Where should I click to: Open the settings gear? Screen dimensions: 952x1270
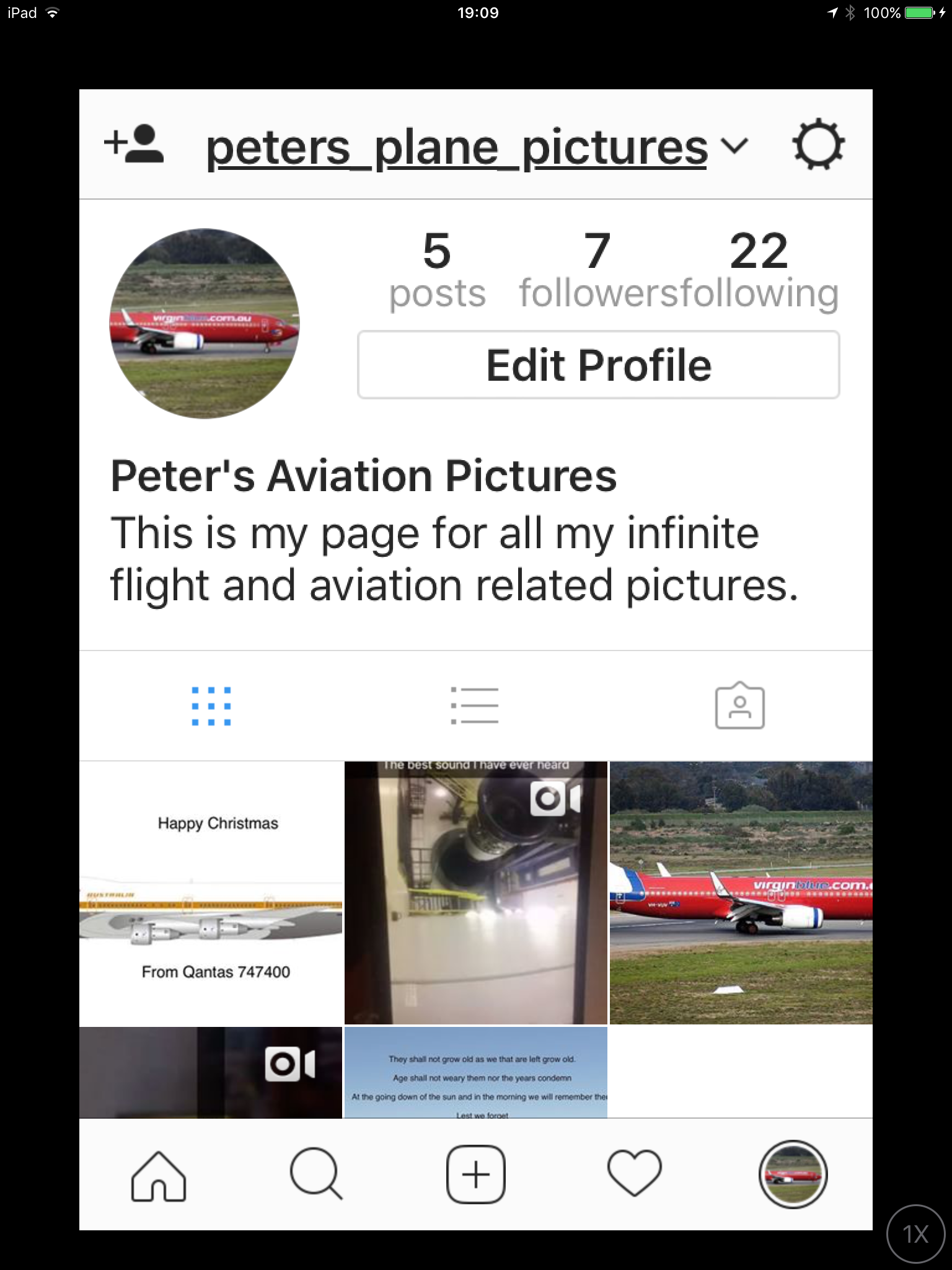click(x=818, y=144)
